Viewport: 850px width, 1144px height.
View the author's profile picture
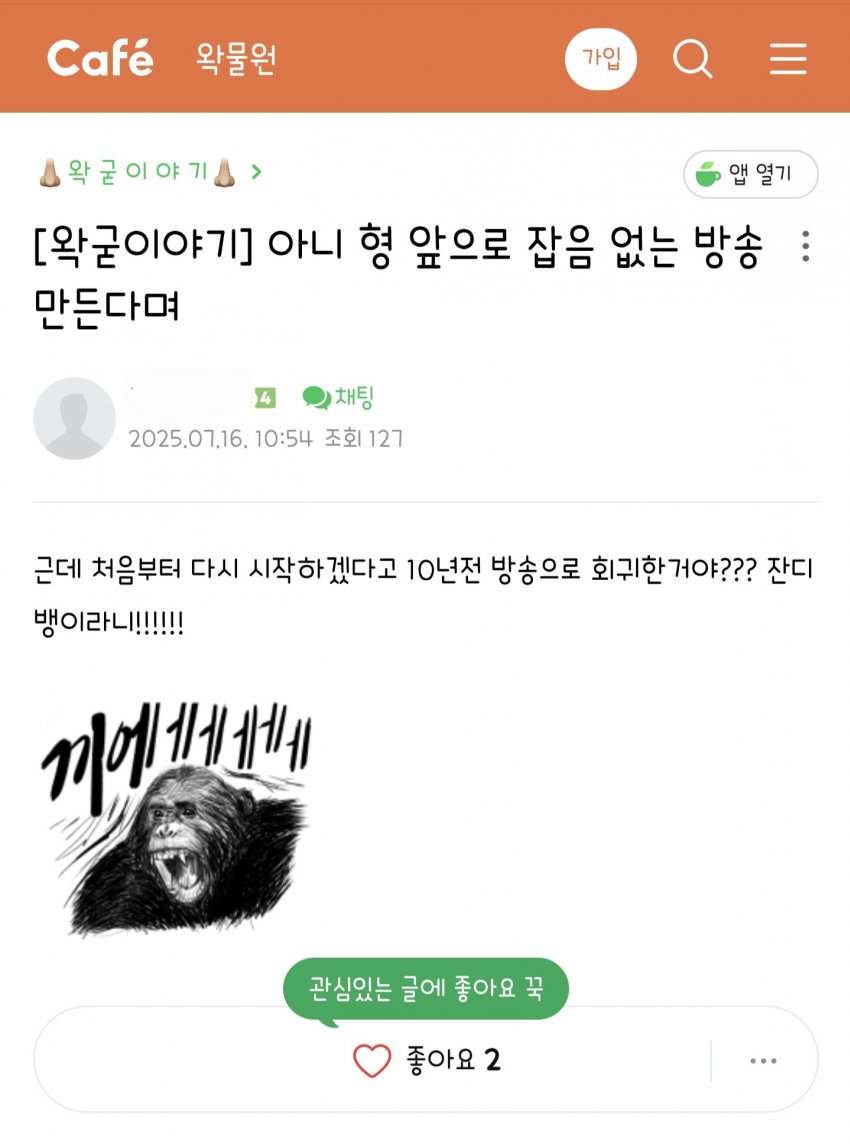pyautogui.click(x=74, y=418)
